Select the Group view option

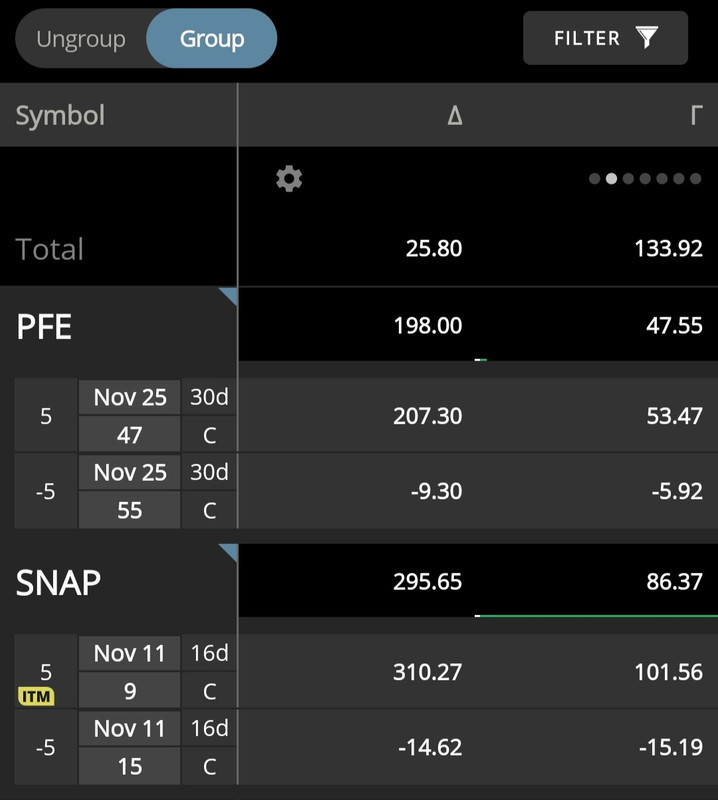pos(212,40)
